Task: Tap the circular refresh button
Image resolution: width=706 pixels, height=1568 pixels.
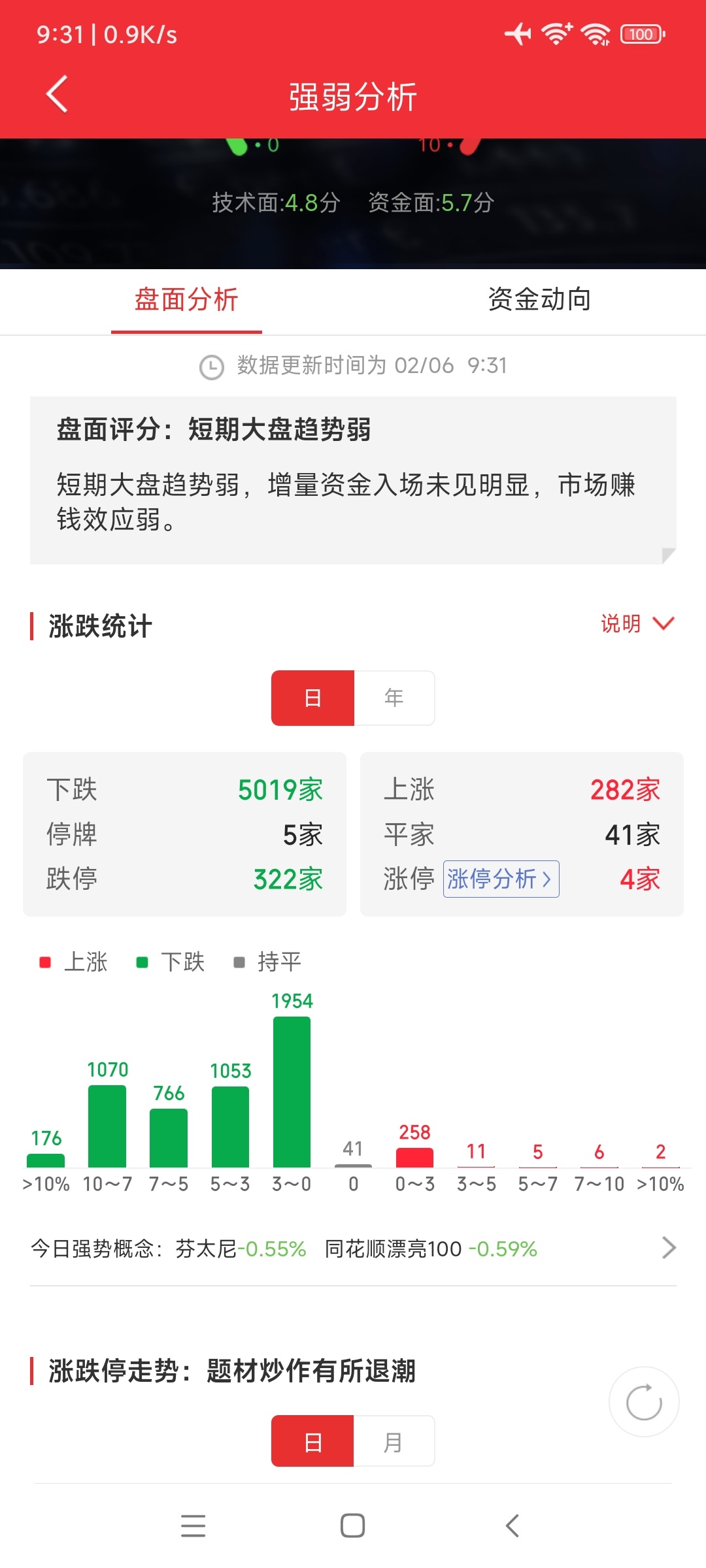Action: (644, 1401)
